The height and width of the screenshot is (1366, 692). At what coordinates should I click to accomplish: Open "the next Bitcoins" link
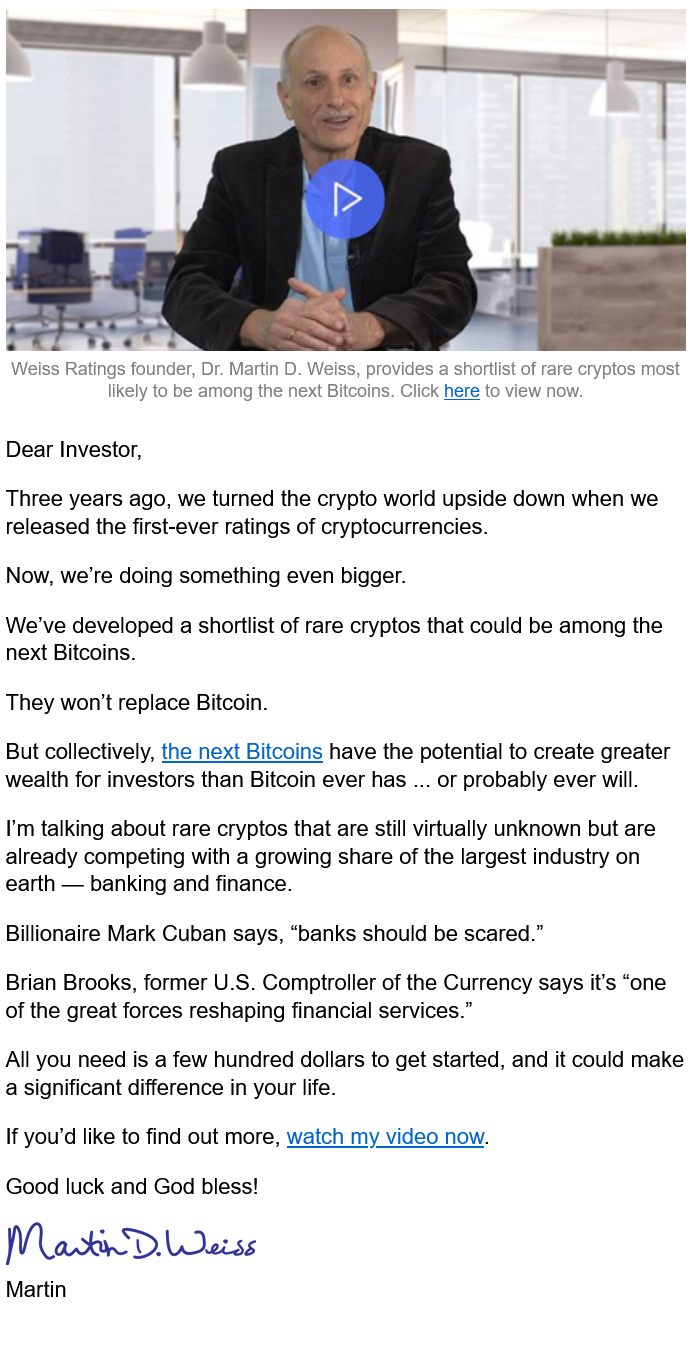(242, 752)
